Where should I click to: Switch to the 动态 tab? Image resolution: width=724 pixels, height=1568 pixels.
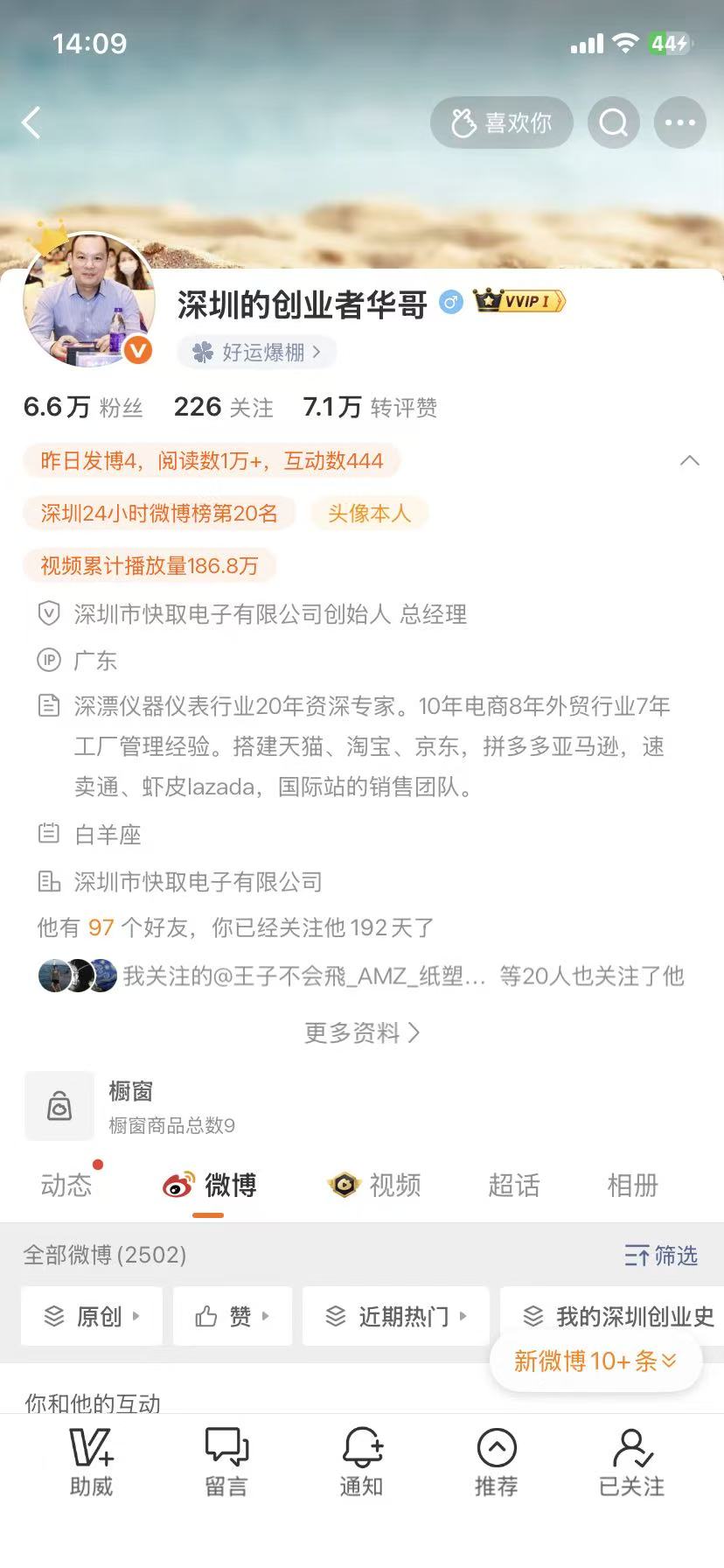(66, 1185)
